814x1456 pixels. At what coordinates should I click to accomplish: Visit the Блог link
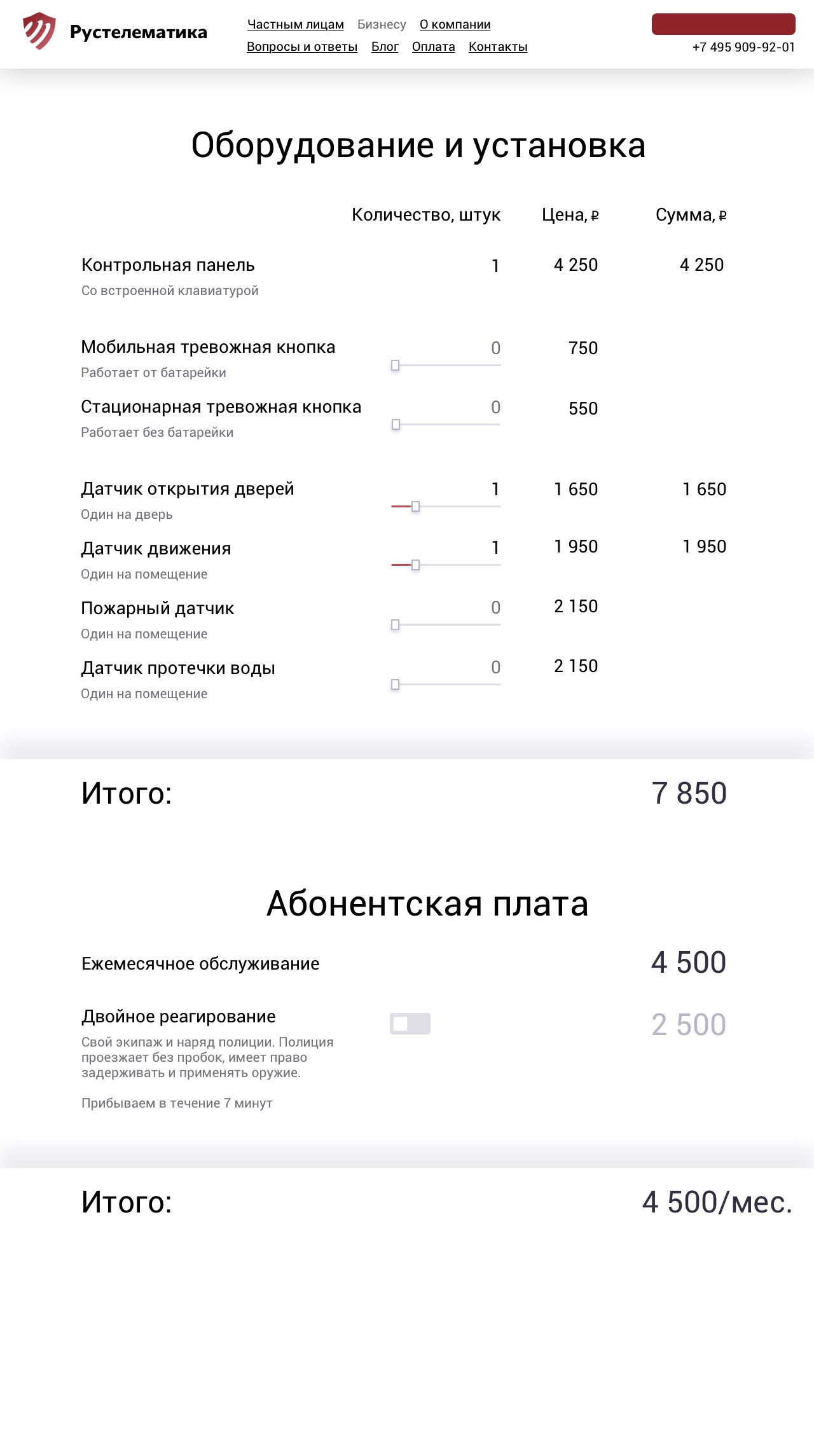[385, 47]
